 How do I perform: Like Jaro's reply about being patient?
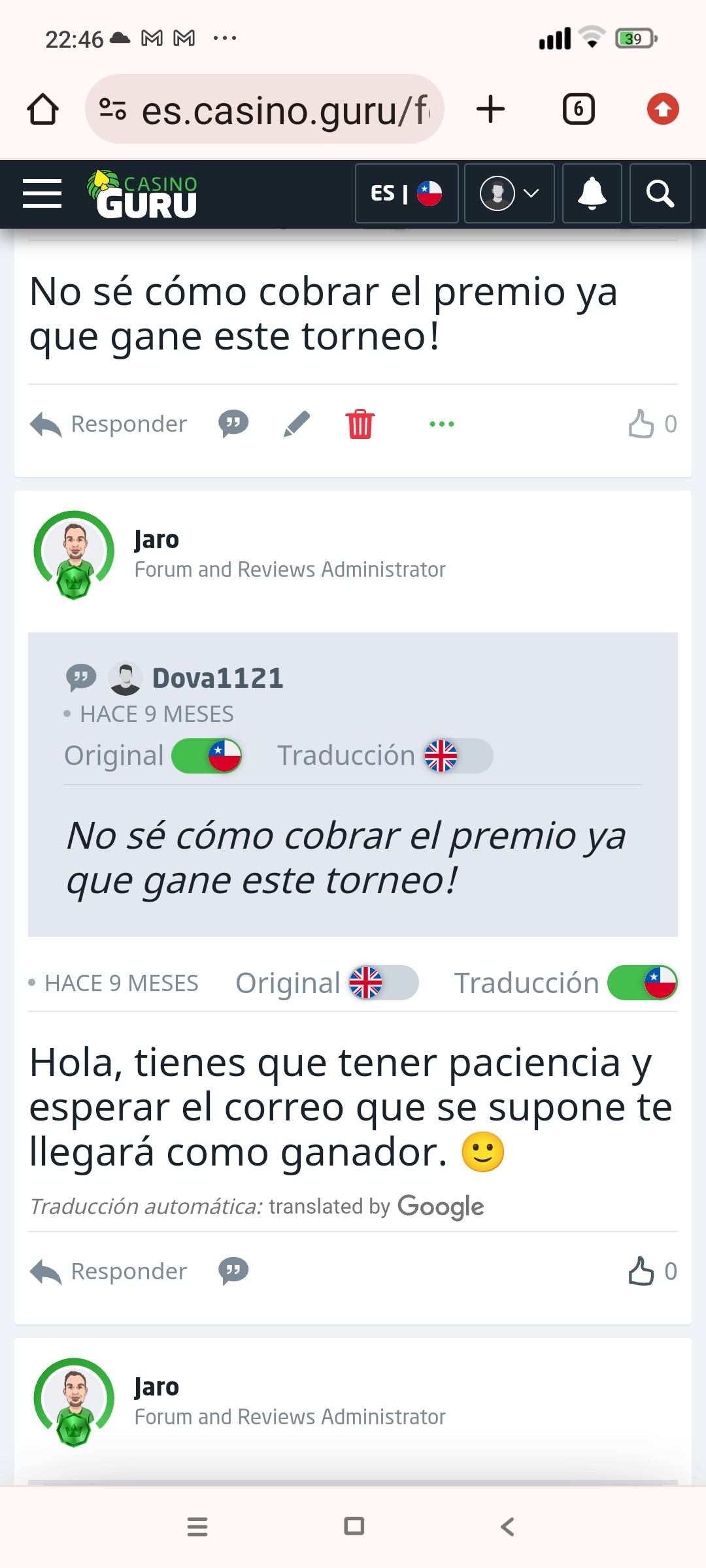click(641, 1271)
